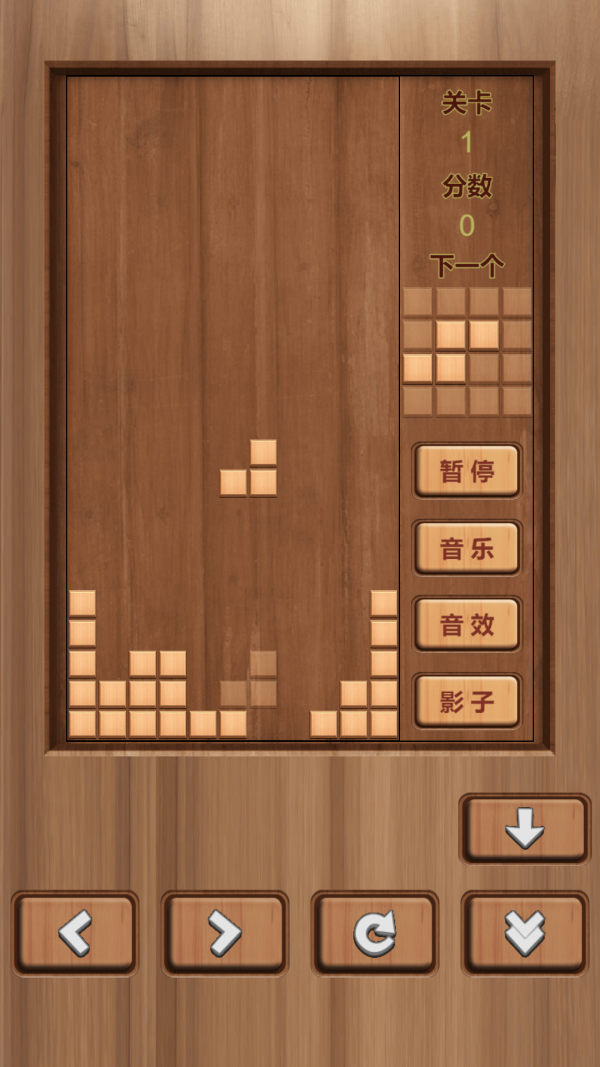Hard drop with the double down arrow
The image size is (600, 1067).
click(x=524, y=933)
